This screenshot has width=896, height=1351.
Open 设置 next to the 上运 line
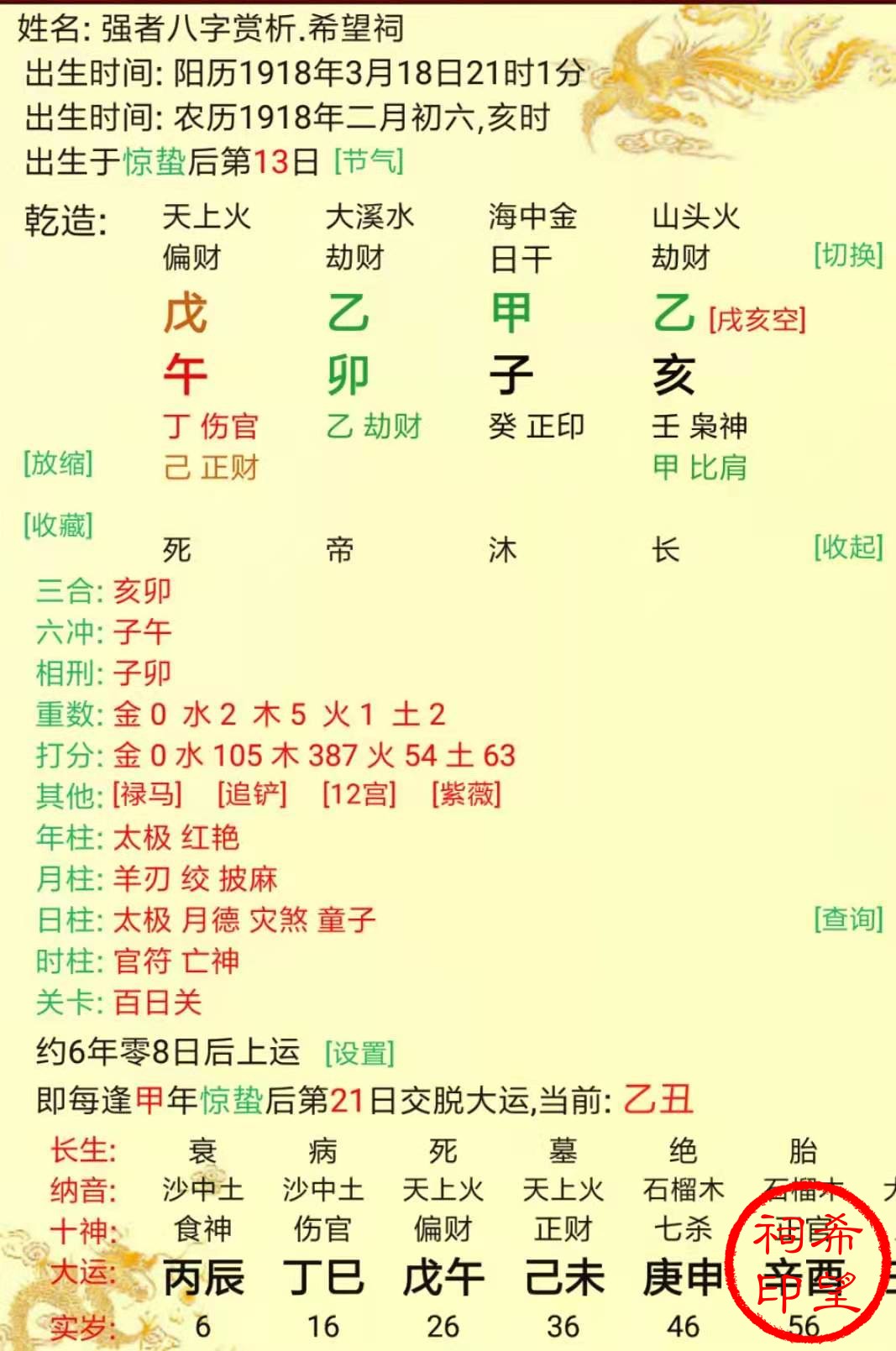click(x=359, y=1053)
